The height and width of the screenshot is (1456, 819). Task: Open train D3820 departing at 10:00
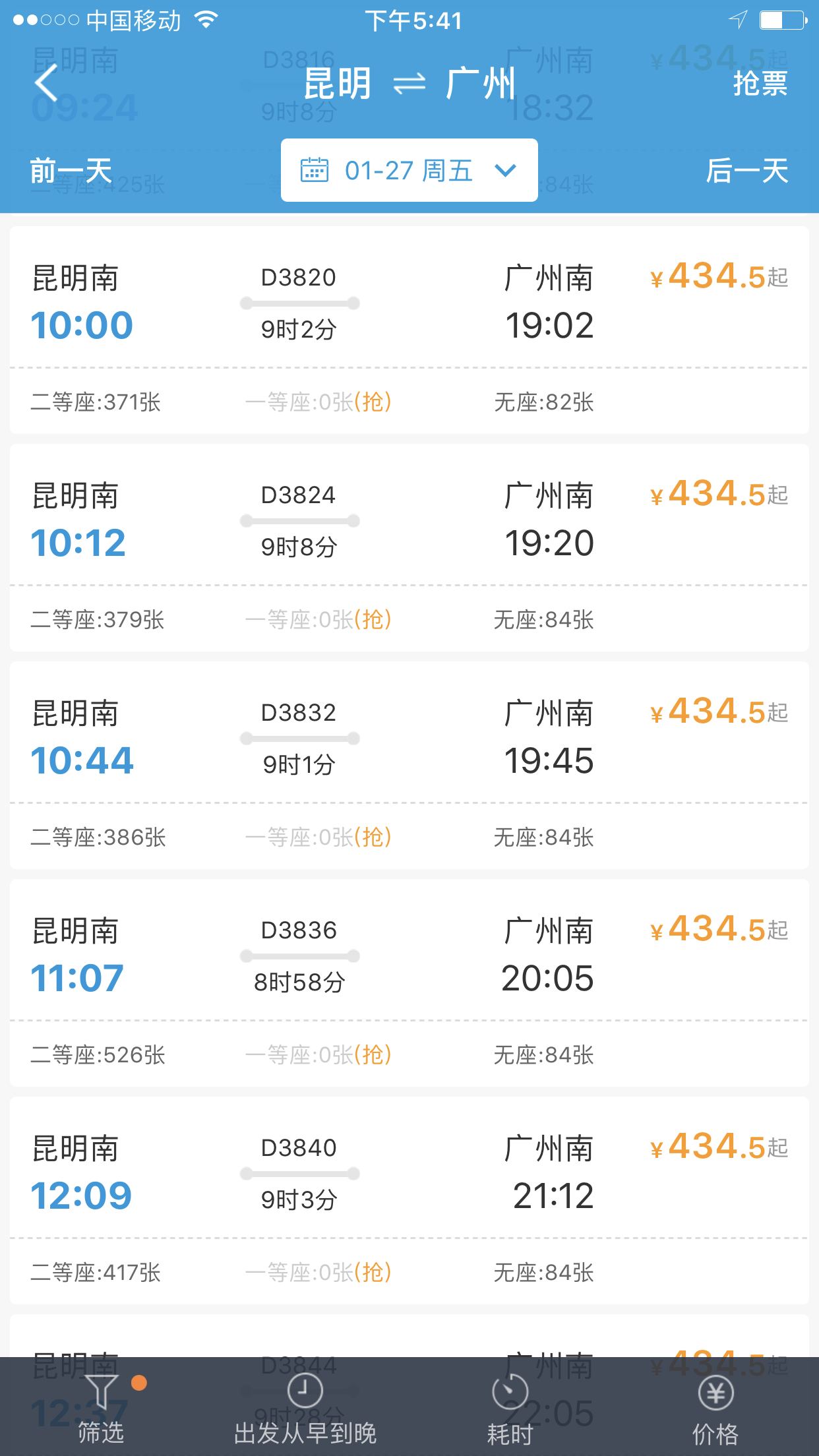[x=409, y=330]
